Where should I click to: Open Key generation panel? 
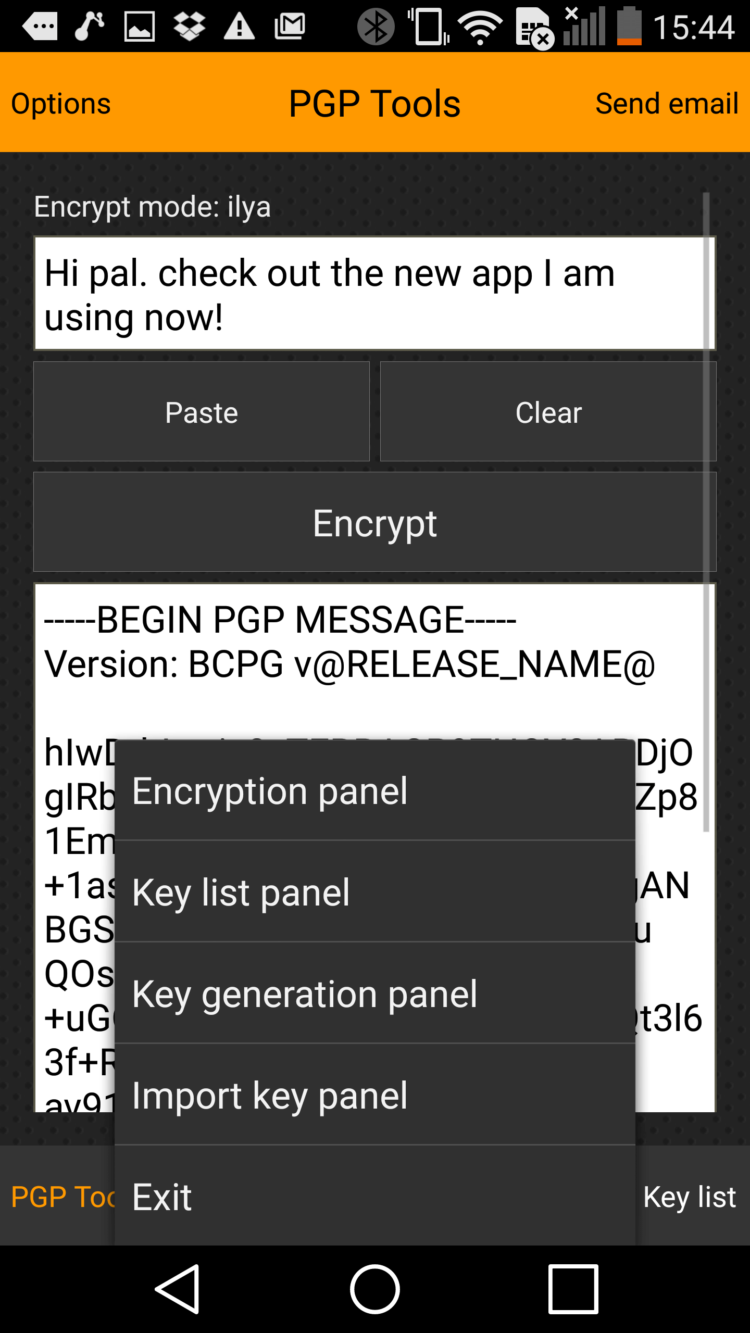[374, 994]
